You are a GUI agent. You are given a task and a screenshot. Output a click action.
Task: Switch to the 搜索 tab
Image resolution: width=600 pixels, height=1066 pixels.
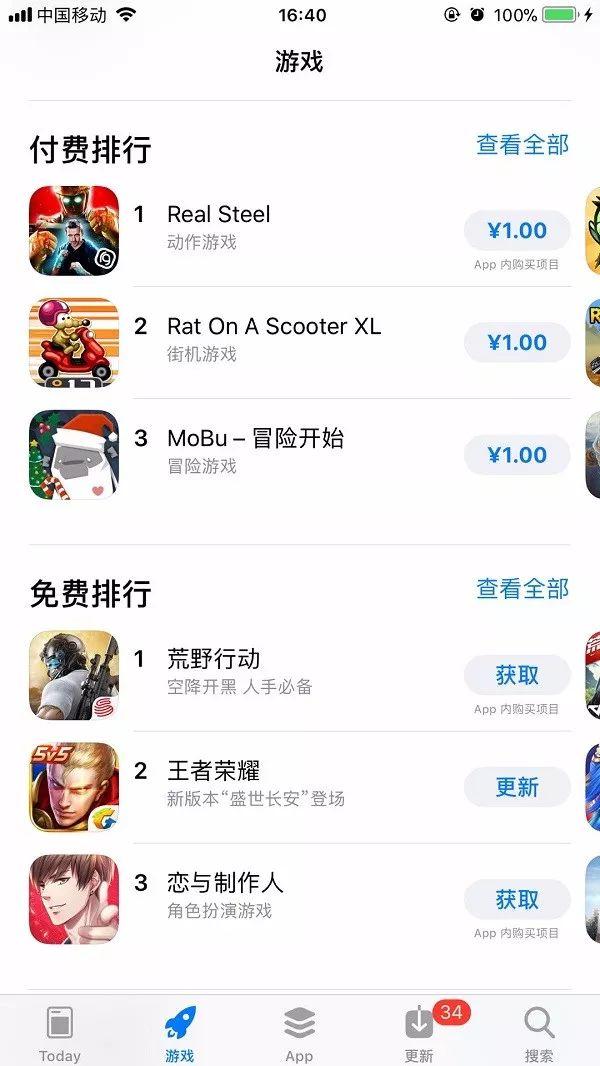(x=540, y=1032)
